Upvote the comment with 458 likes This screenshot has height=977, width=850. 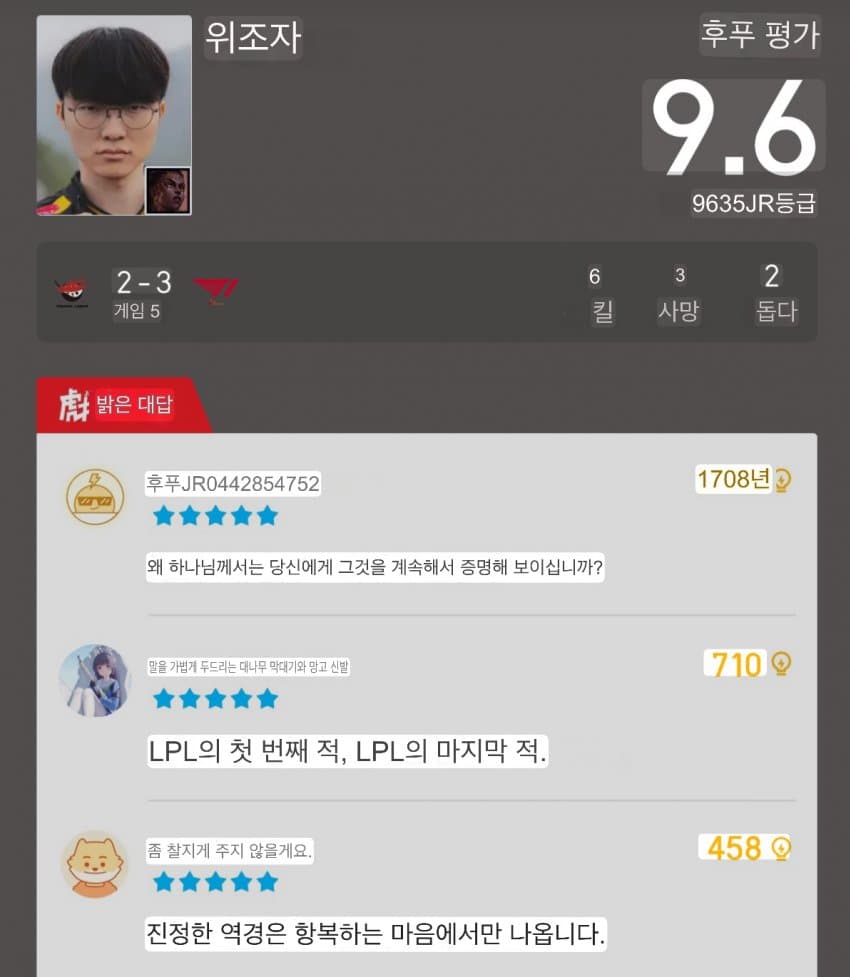[782, 849]
